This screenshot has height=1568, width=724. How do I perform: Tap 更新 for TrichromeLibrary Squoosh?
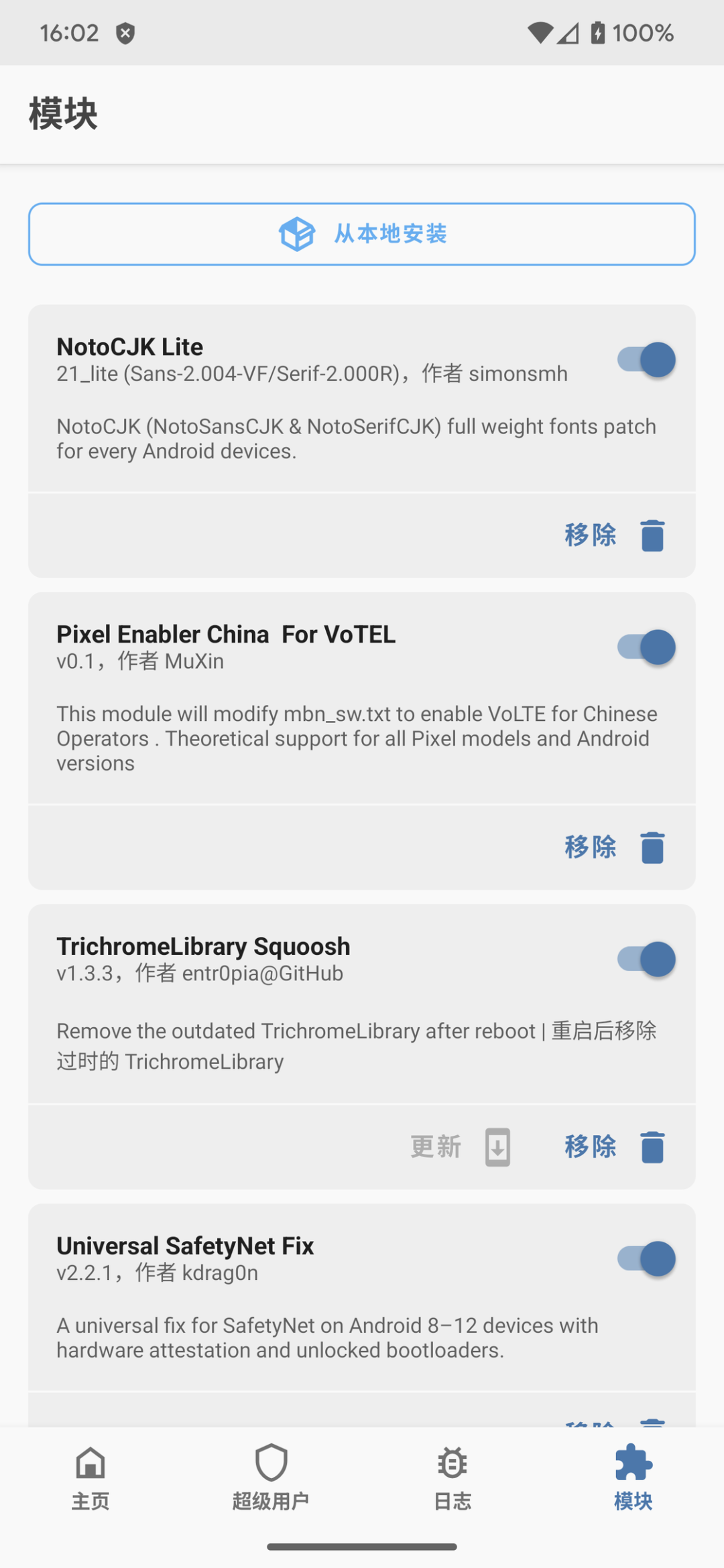[460, 1147]
